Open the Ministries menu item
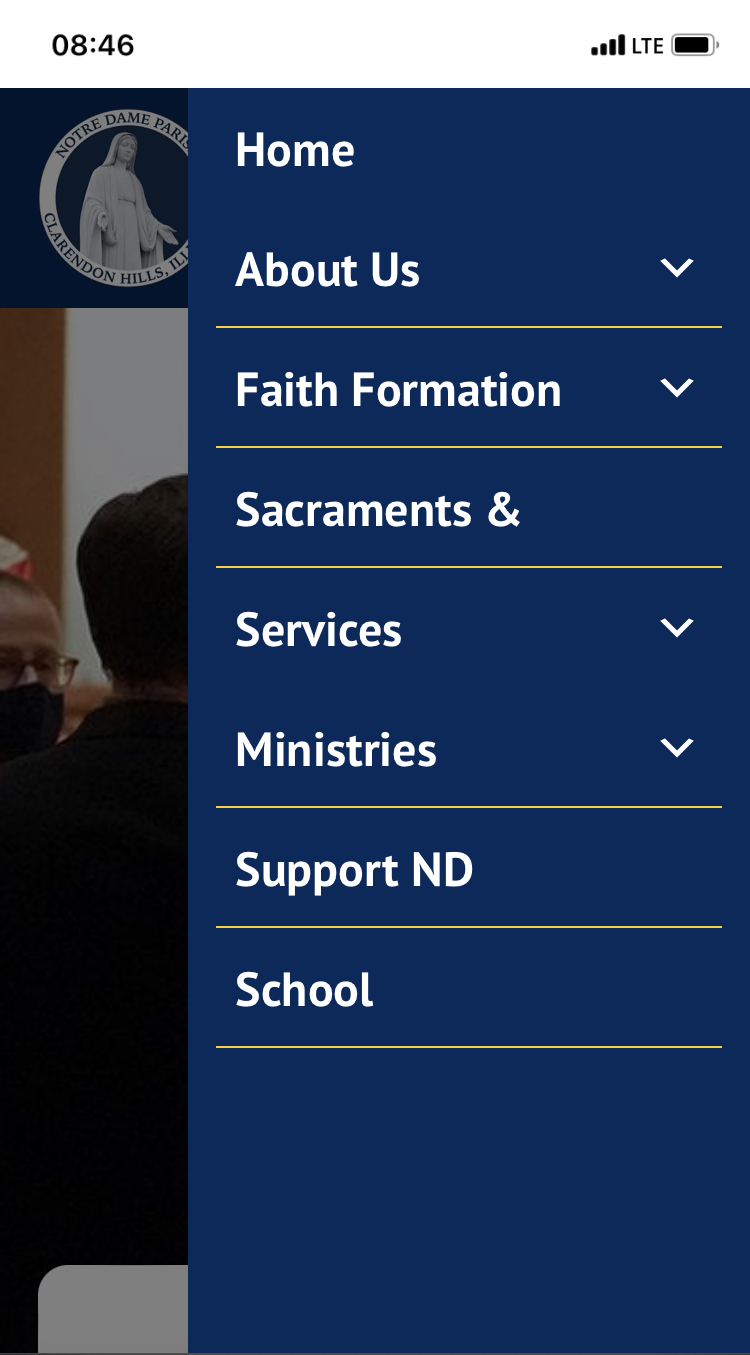This screenshot has height=1355, width=750. (336, 751)
